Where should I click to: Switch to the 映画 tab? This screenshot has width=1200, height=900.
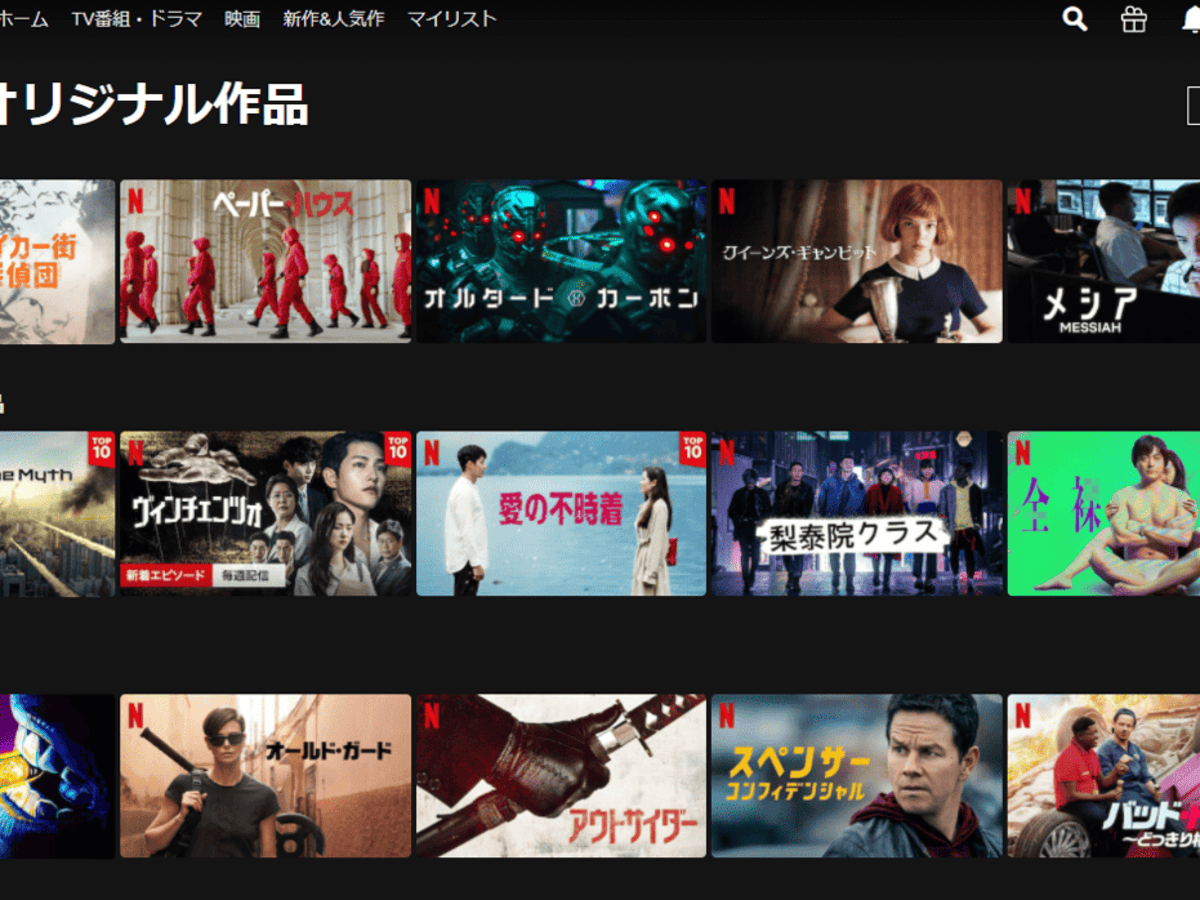click(x=242, y=19)
